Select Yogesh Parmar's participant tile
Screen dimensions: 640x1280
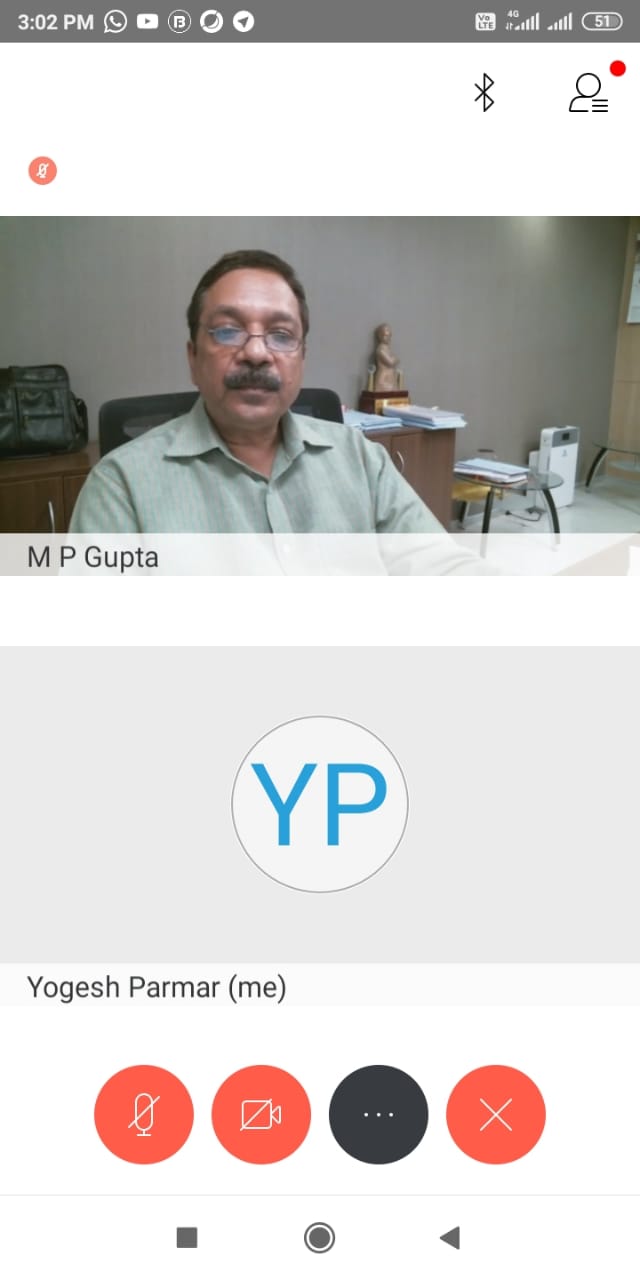(x=320, y=826)
